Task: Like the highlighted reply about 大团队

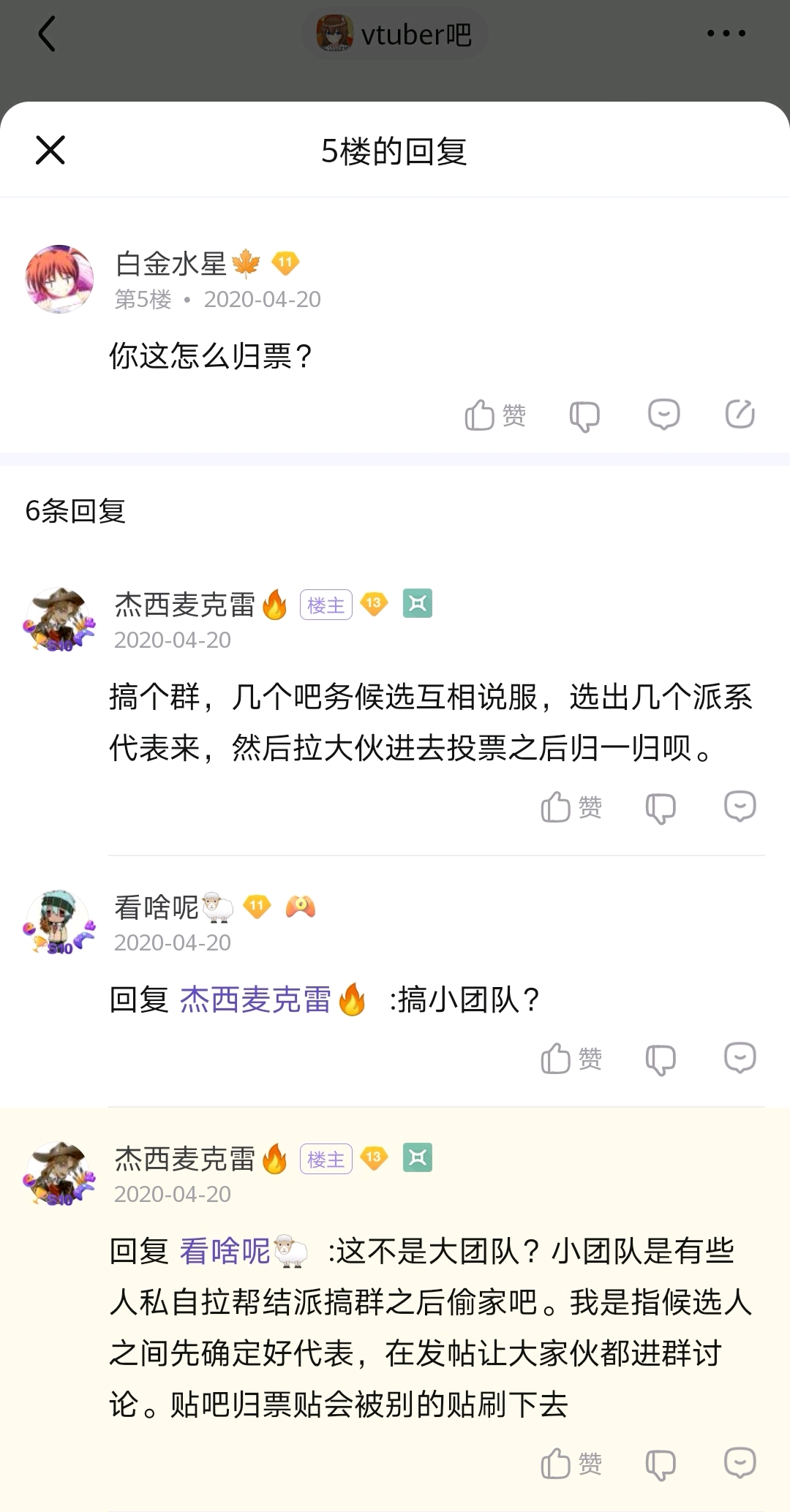Action: [x=571, y=1464]
